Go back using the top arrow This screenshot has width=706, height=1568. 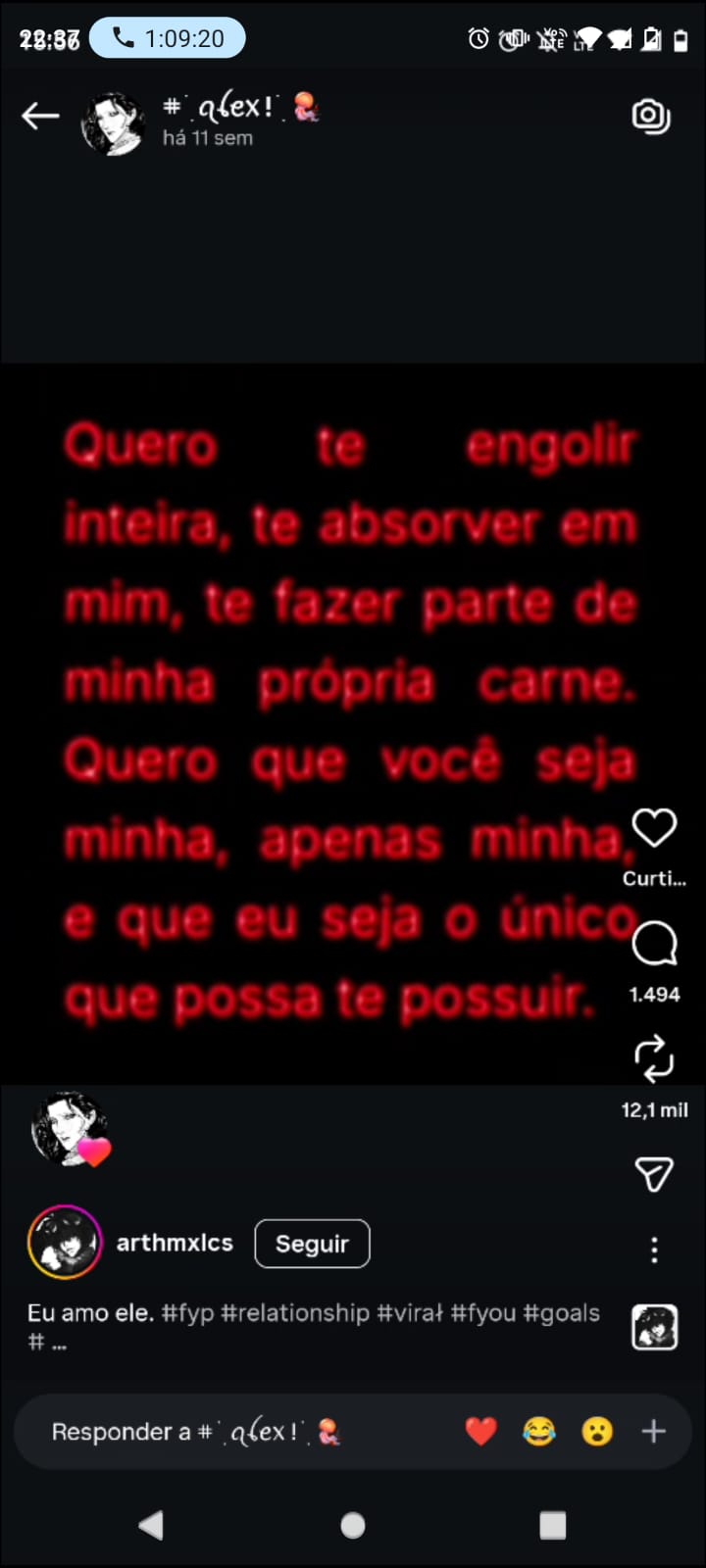click(40, 116)
